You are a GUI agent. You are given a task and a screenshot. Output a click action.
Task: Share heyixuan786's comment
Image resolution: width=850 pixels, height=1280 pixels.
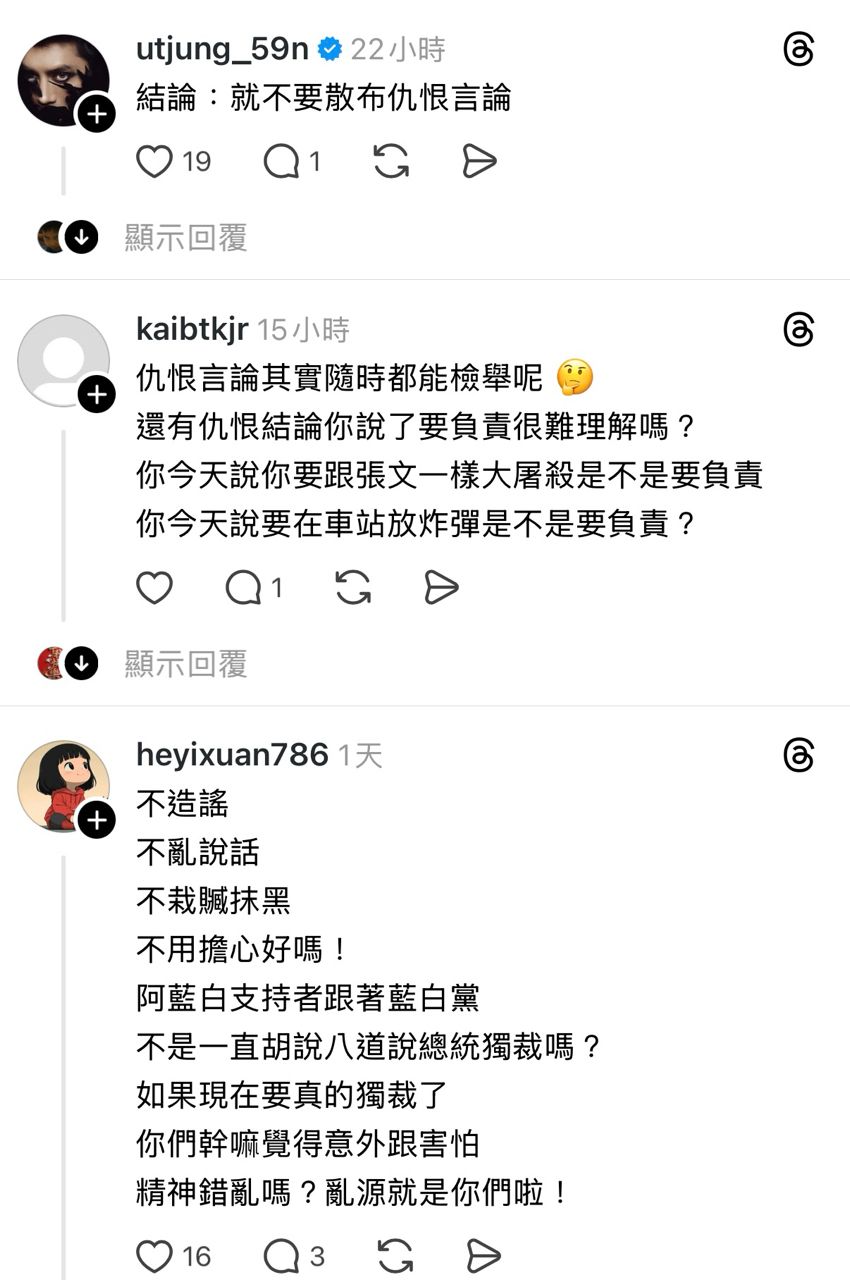coord(483,1255)
